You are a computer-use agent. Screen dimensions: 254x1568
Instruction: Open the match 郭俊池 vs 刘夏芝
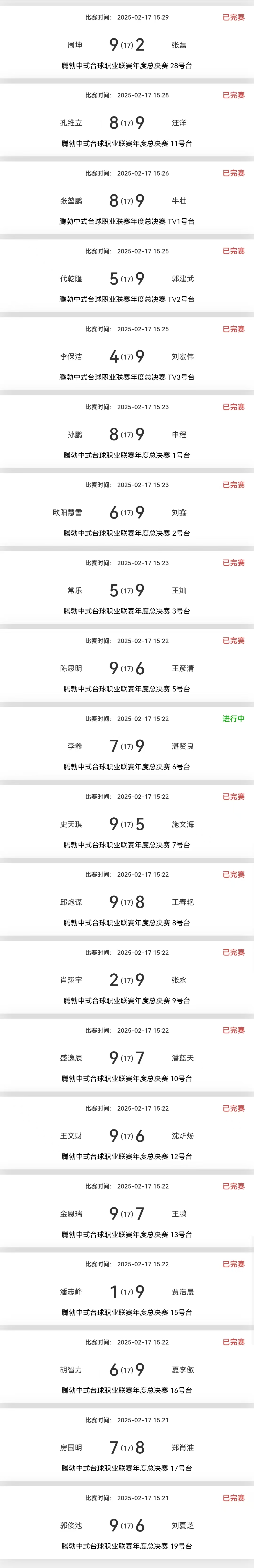[127, 1525]
